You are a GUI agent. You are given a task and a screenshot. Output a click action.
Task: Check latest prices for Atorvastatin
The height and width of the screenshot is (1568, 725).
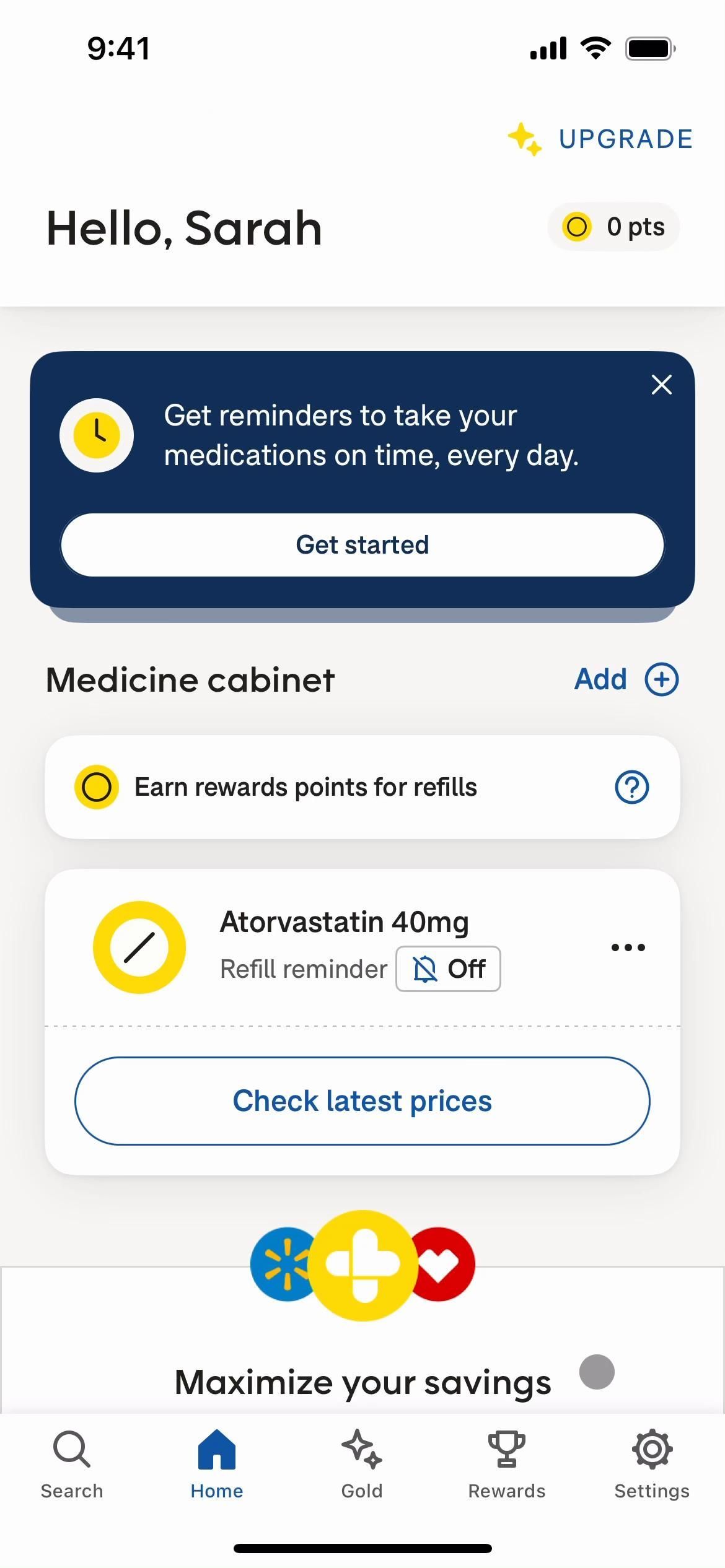(x=362, y=1101)
